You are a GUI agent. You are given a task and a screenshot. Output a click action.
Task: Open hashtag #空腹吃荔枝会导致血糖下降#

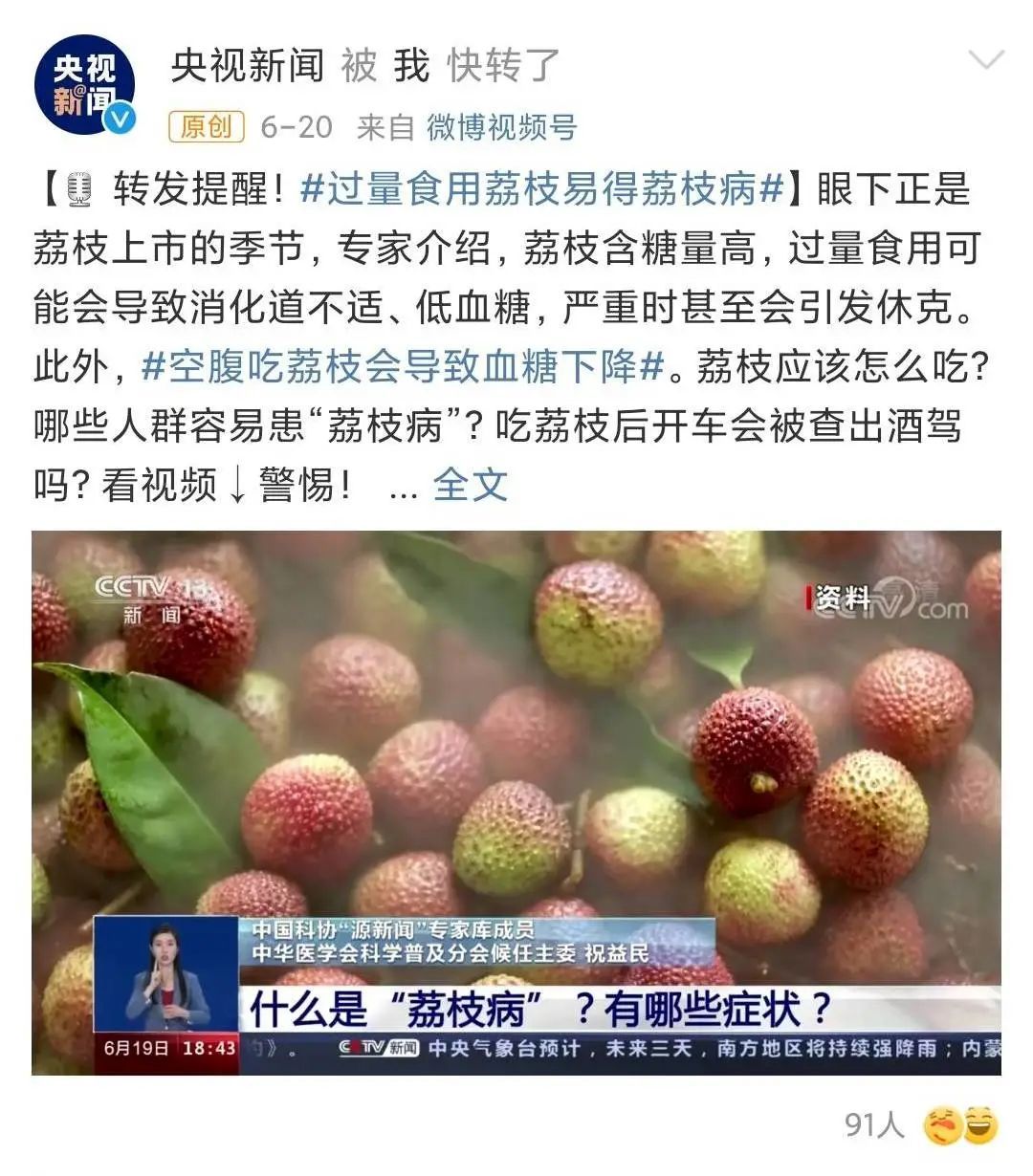[402, 366]
